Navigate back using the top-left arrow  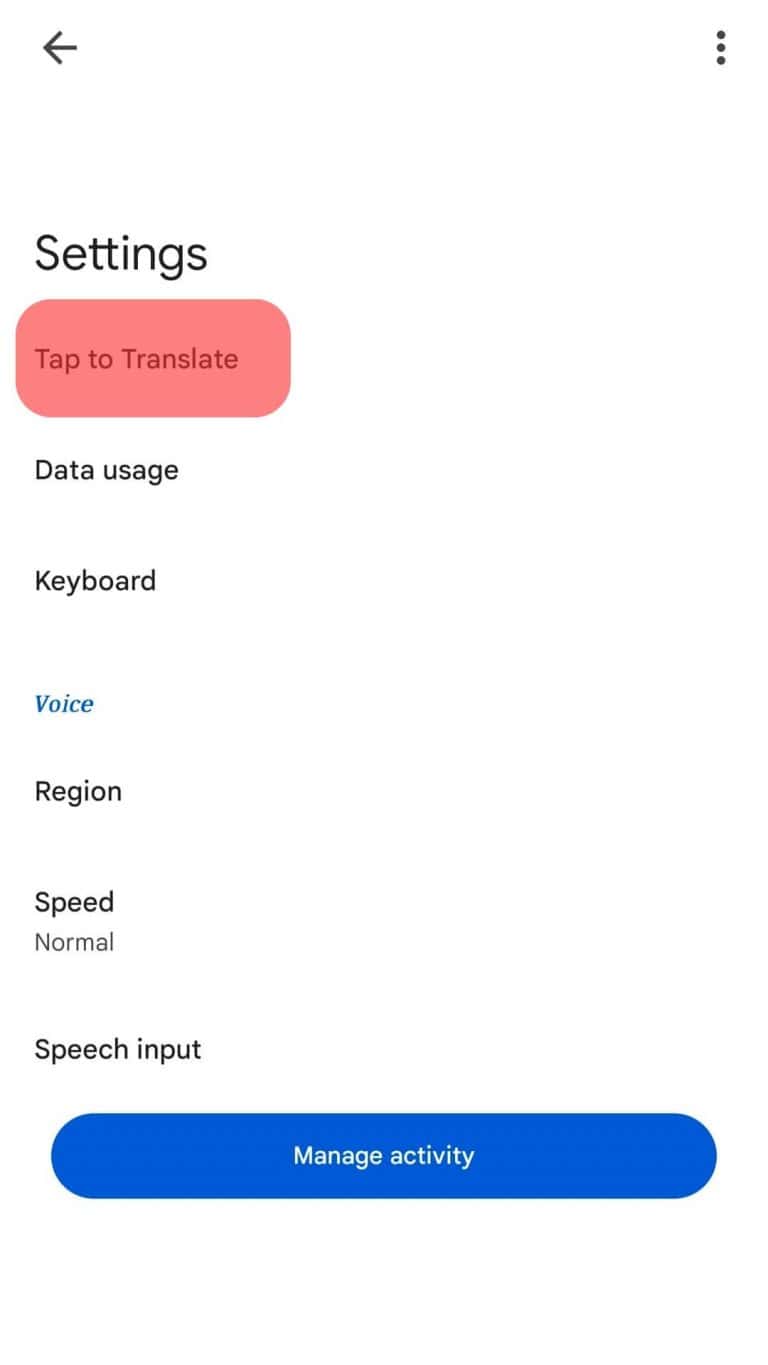[x=59, y=47]
